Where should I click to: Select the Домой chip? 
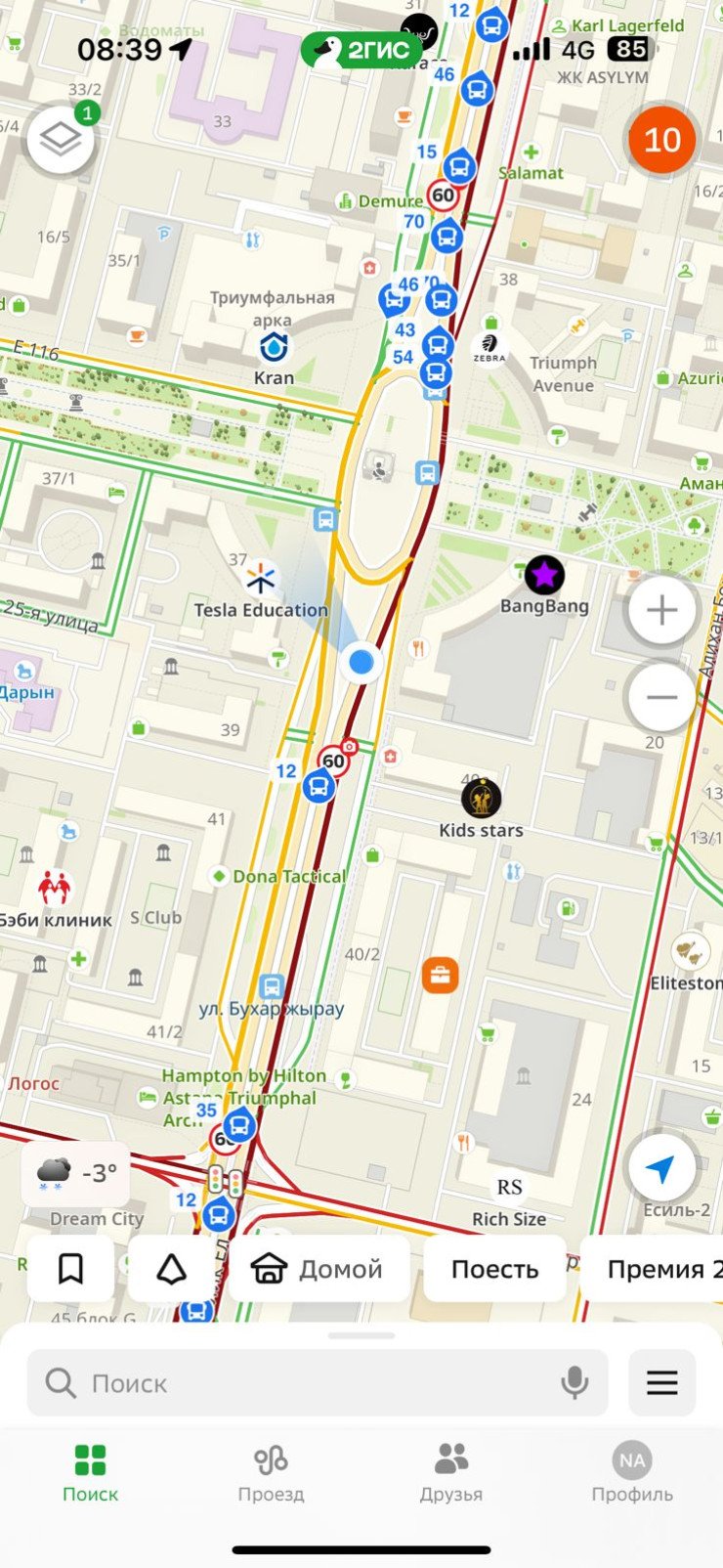(319, 1269)
